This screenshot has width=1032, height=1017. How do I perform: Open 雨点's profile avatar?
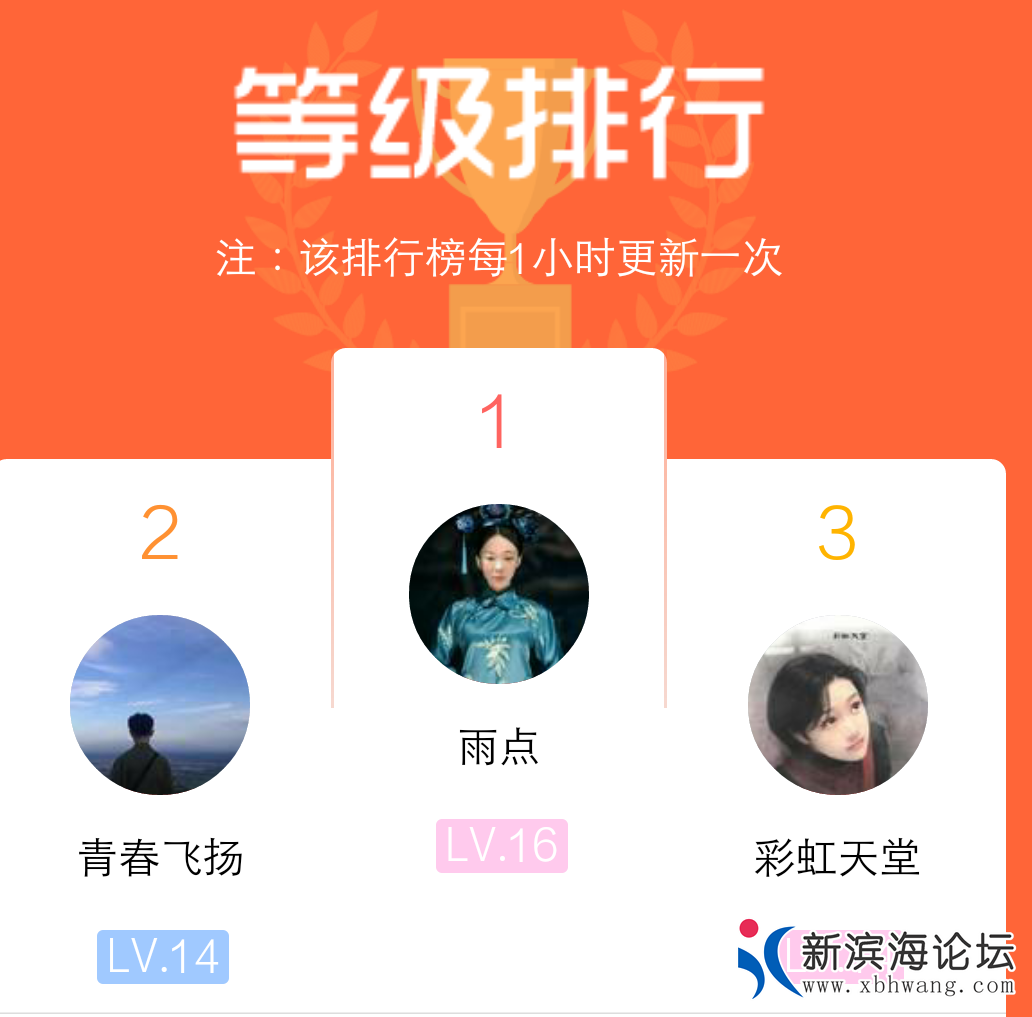[499, 594]
